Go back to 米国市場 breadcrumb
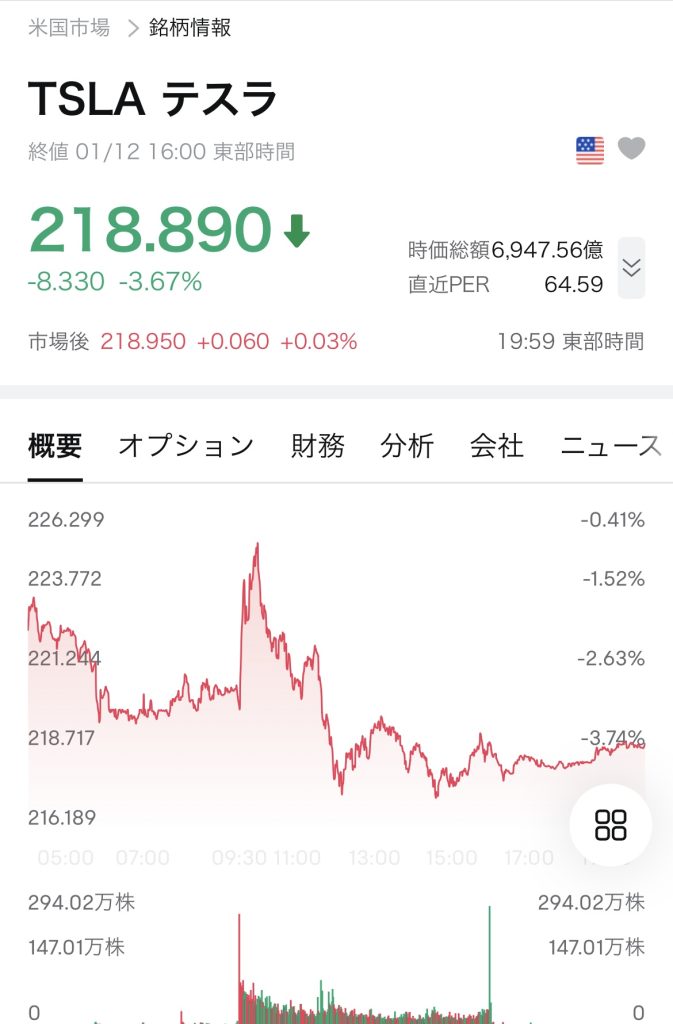 pyautogui.click(x=69, y=28)
